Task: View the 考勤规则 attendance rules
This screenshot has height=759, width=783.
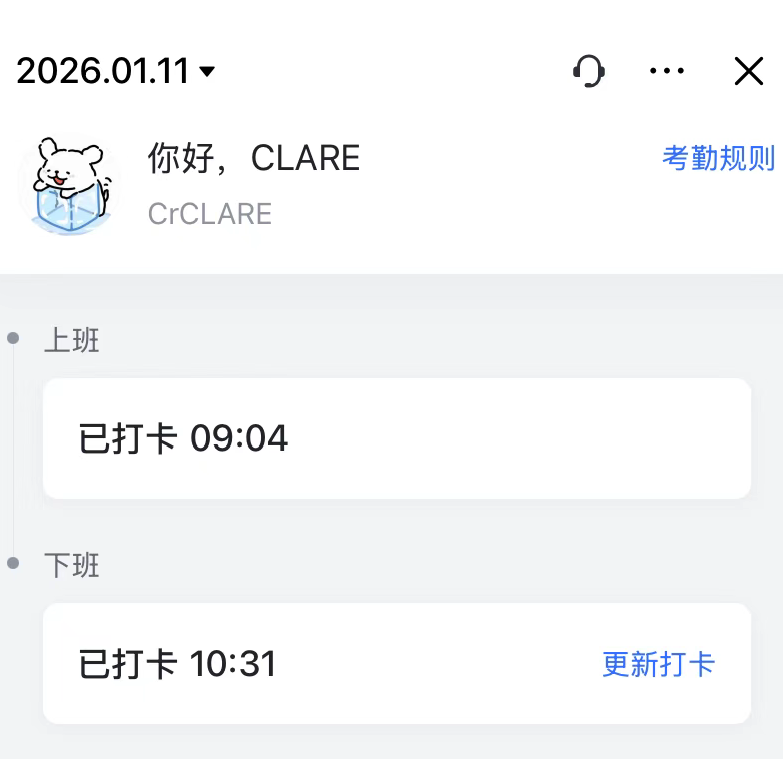Action: (x=718, y=158)
